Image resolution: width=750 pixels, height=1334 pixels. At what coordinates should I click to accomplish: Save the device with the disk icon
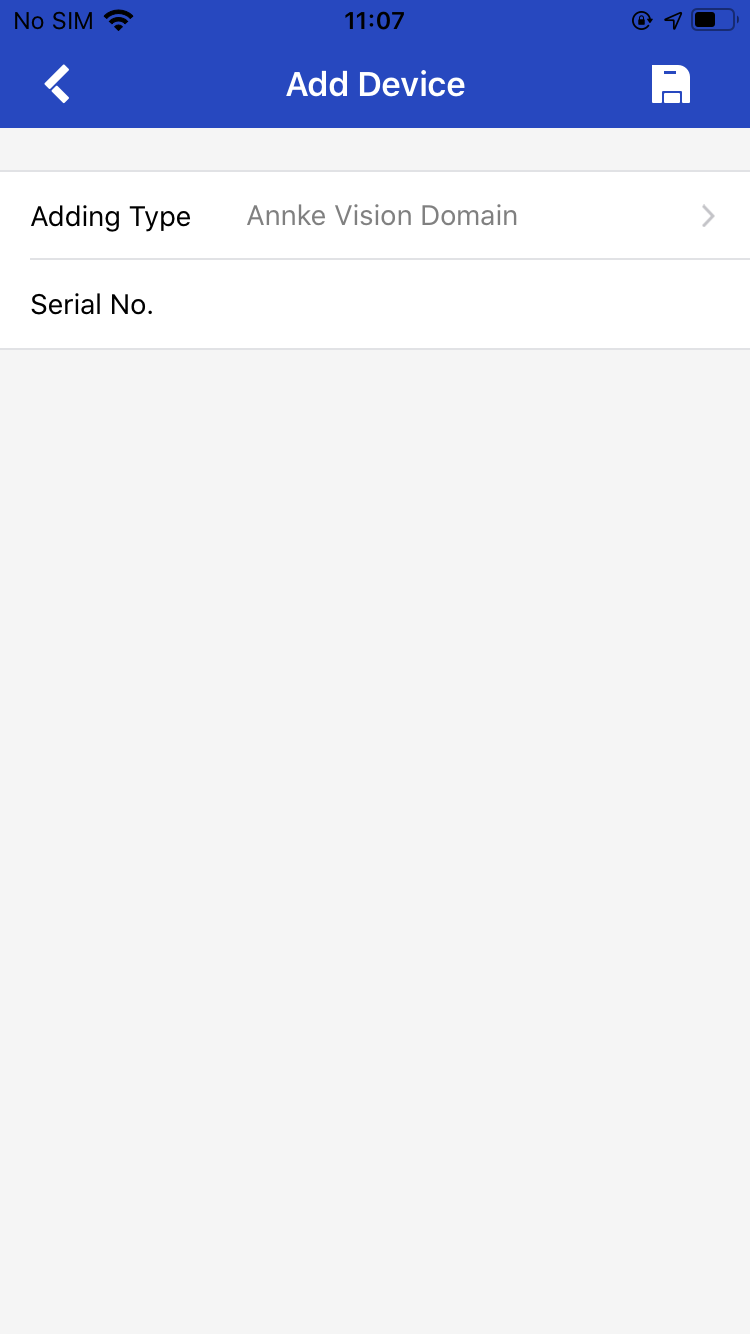671,84
